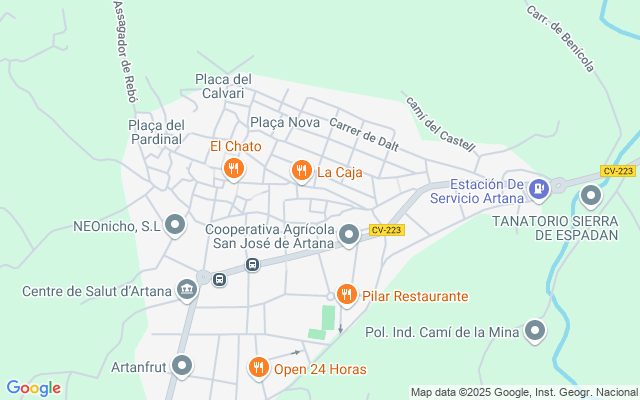Select the La Caja restaurant pin
This screenshot has height=400, width=640.
[300, 172]
